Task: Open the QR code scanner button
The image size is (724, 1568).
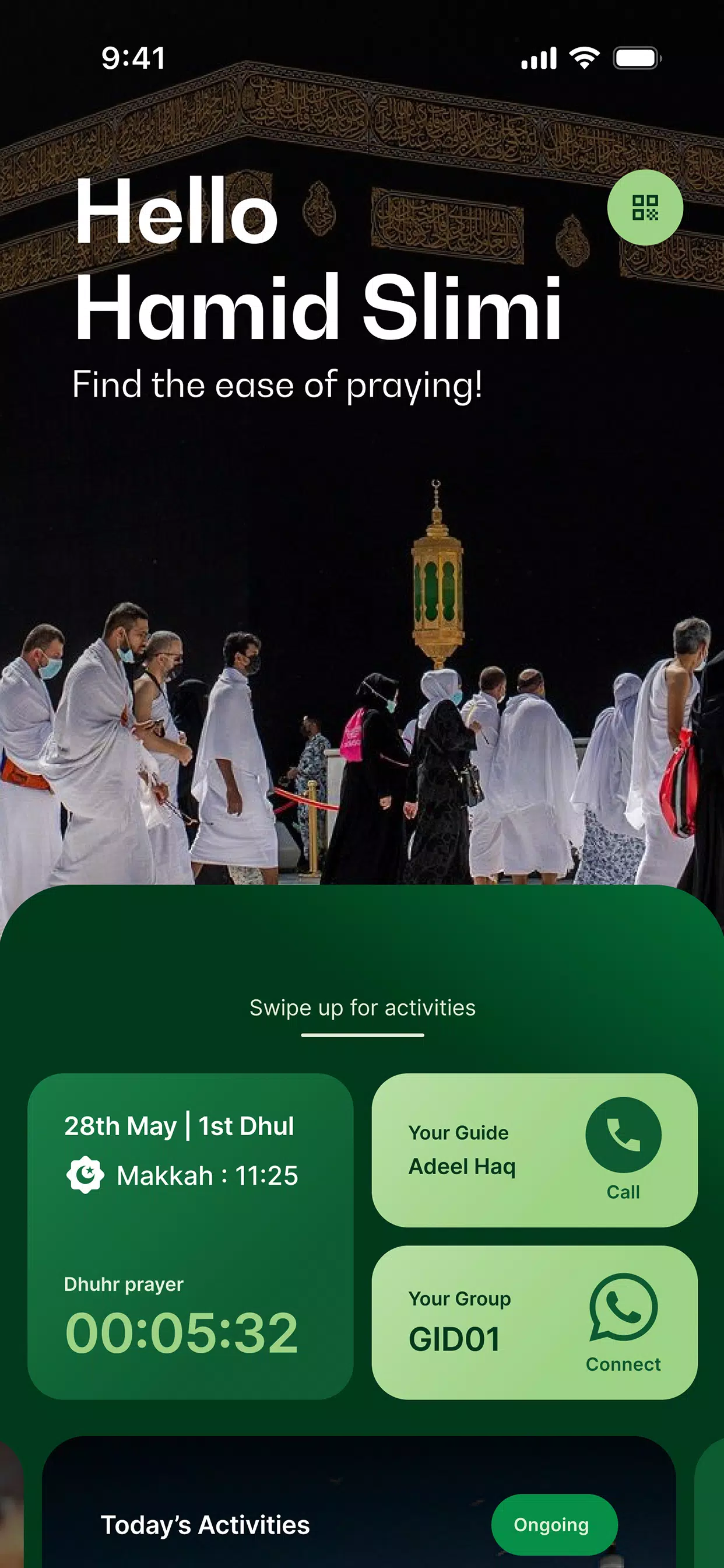Action: [645, 208]
